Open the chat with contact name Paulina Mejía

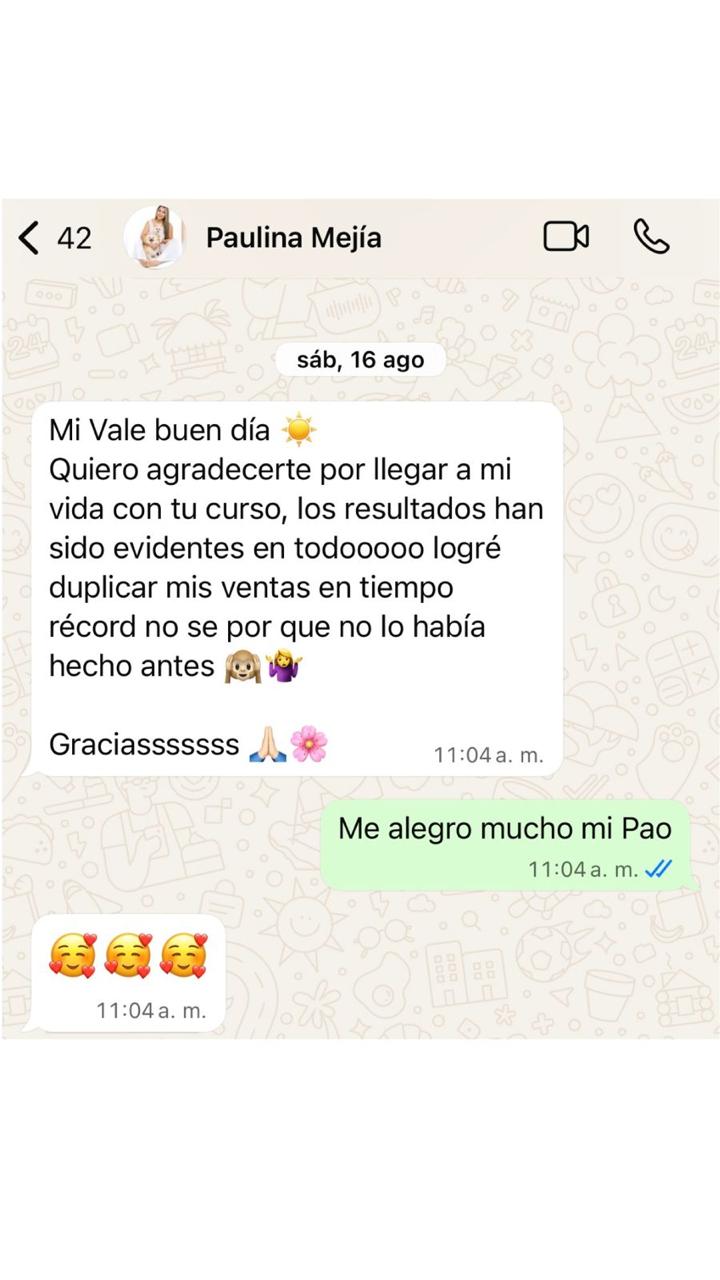click(x=292, y=237)
